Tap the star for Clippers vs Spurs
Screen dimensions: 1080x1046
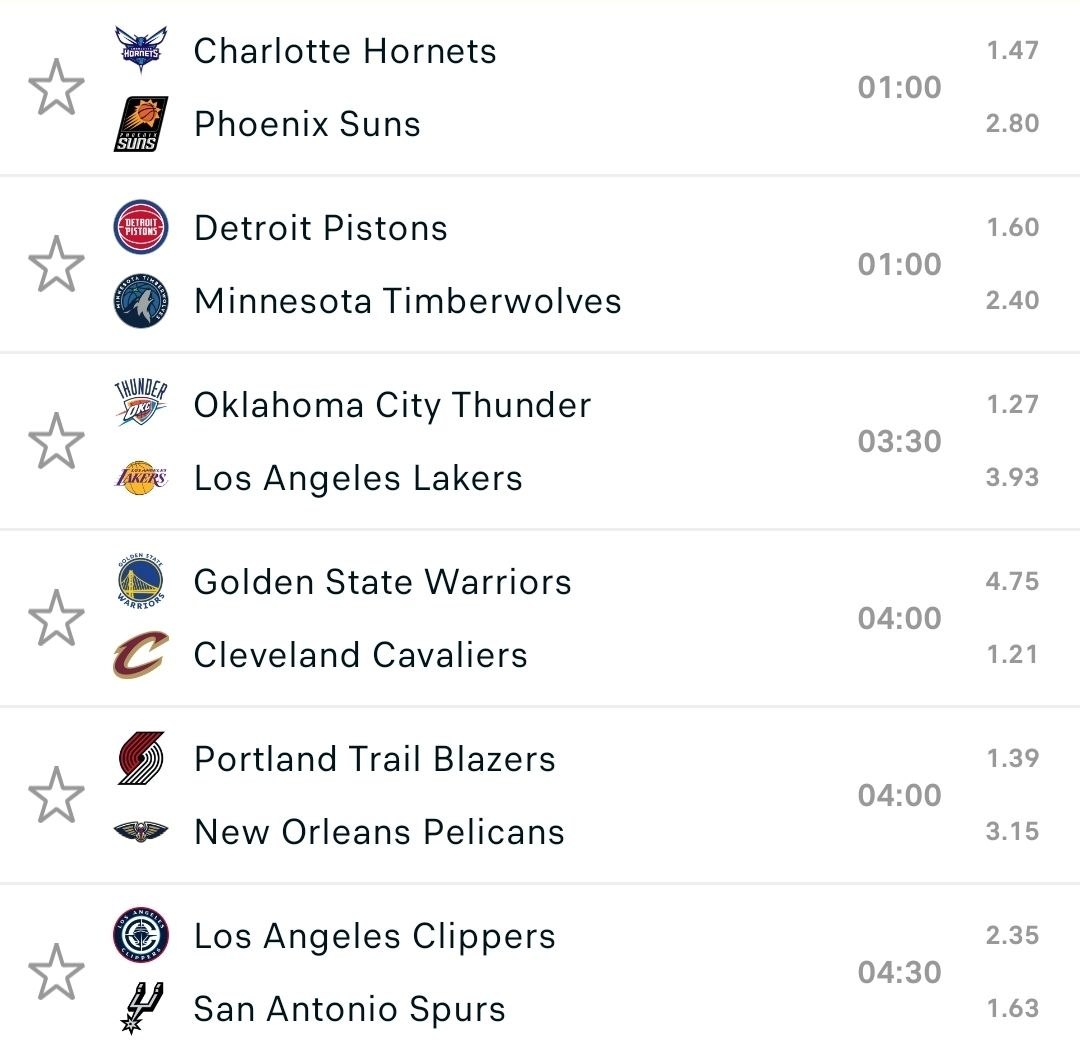(x=56, y=972)
